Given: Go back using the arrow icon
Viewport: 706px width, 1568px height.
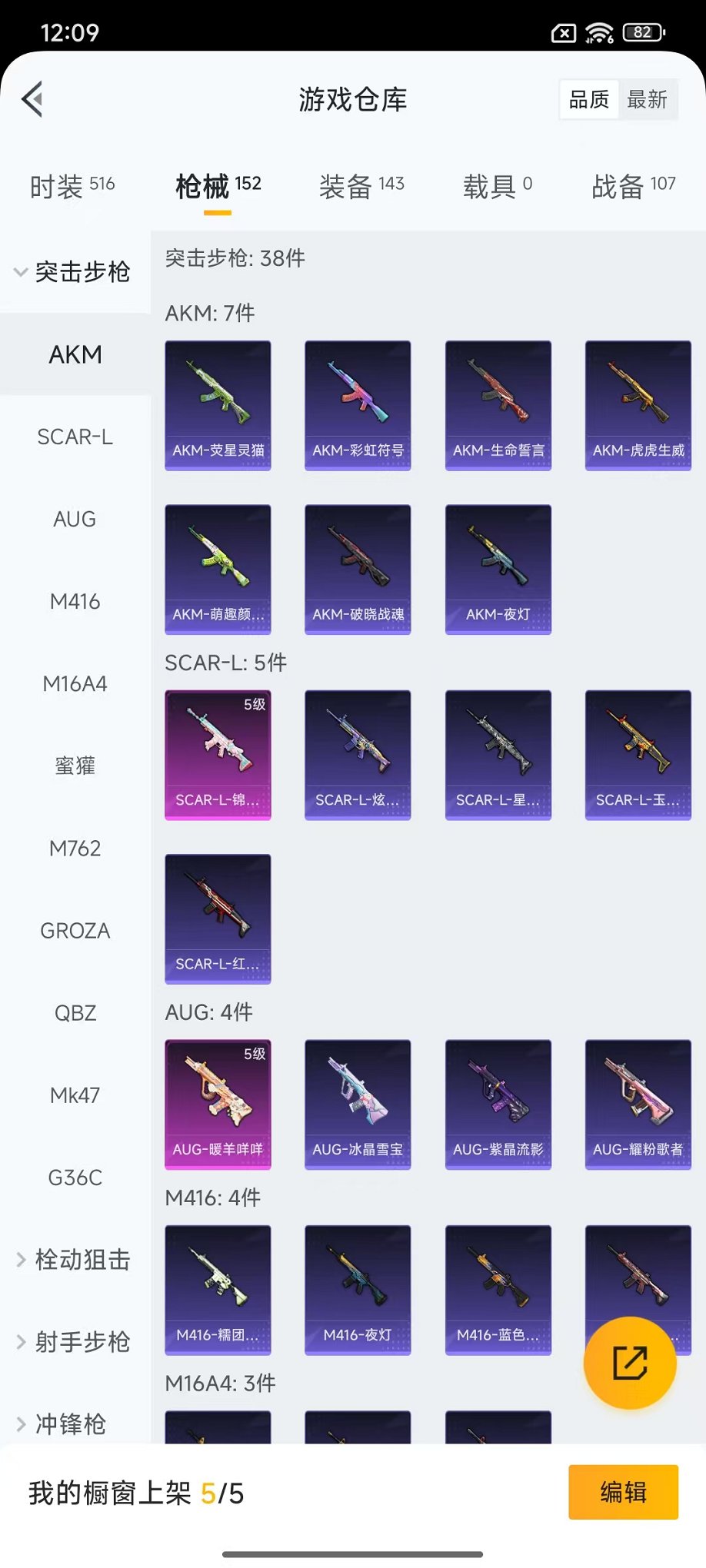Looking at the screenshot, I should [32, 99].
